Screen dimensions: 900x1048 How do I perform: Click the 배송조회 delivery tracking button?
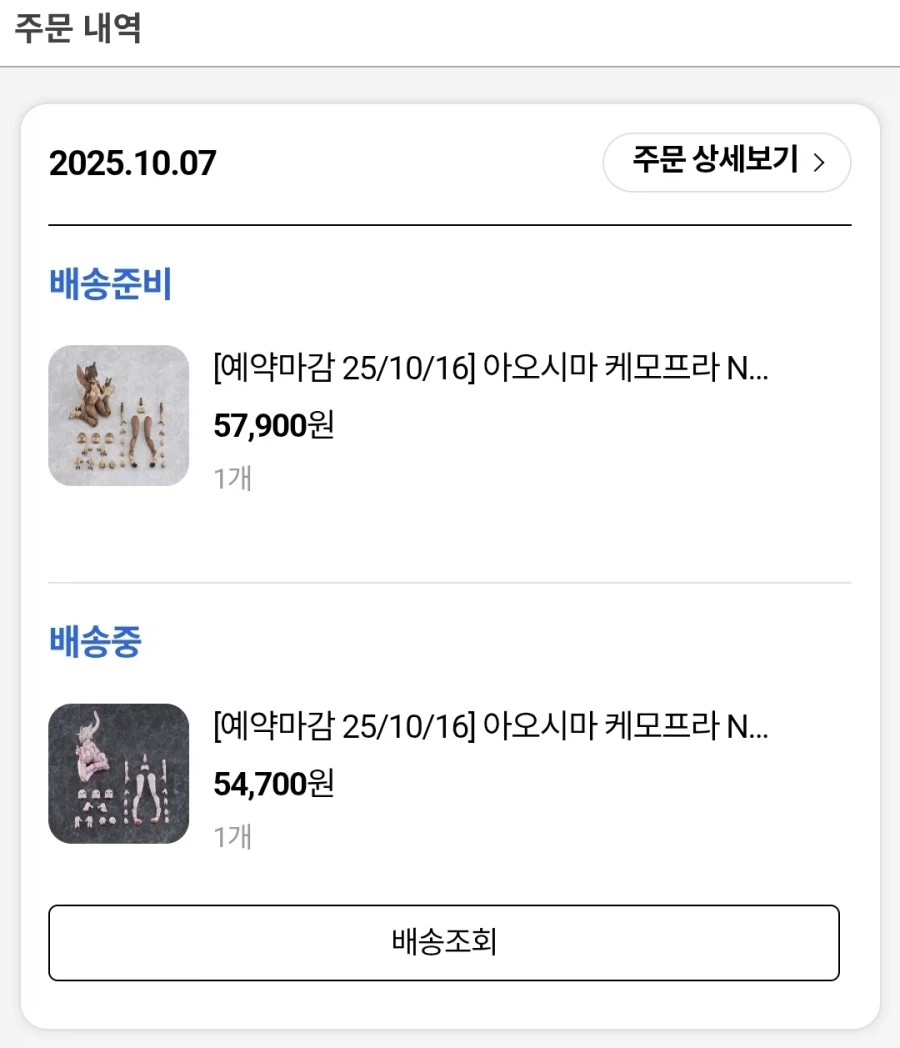point(443,941)
